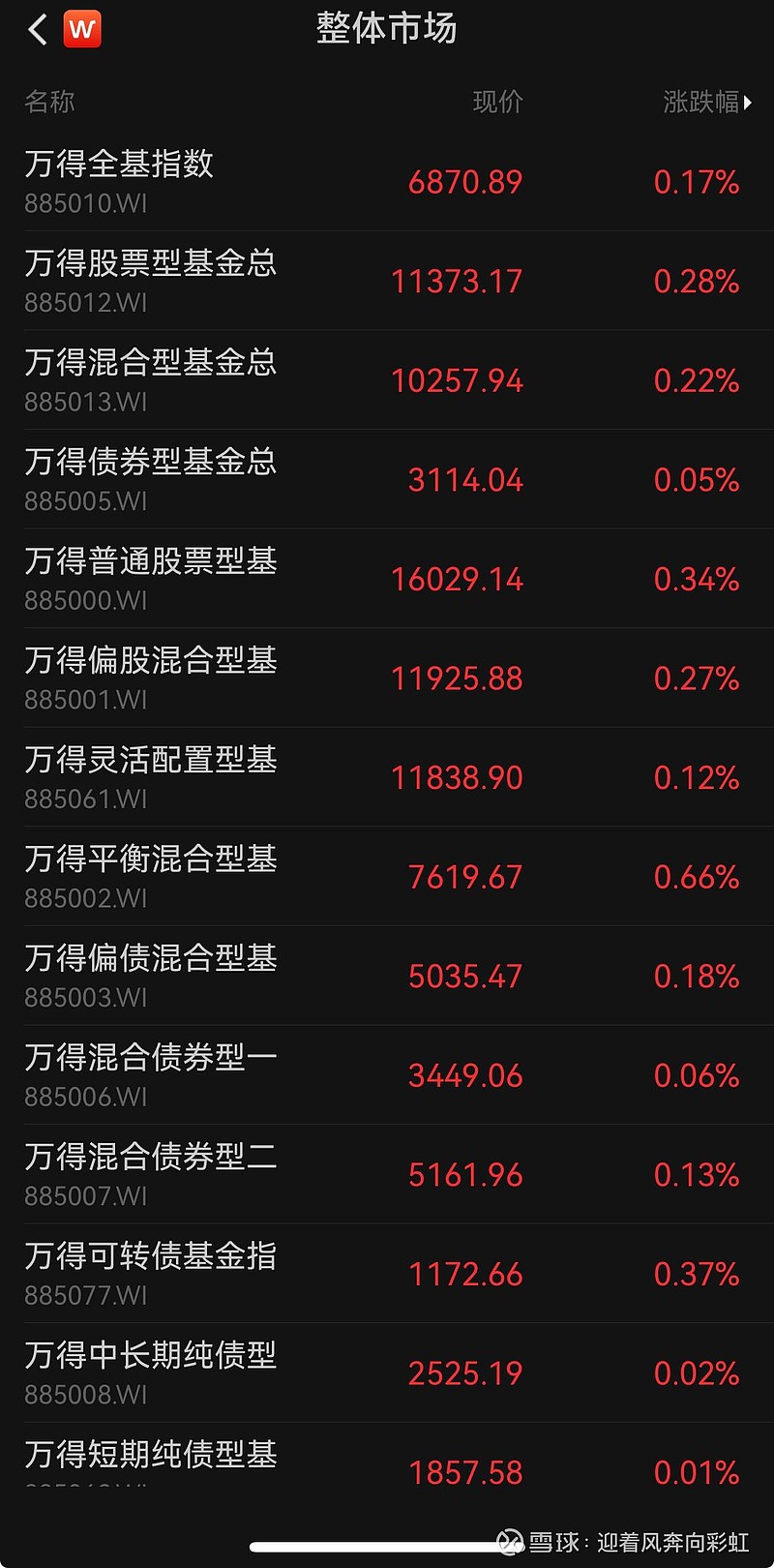Open 万得债券型基金总 (885005.WI)
The width and height of the screenshot is (774, 1568).
387,479
